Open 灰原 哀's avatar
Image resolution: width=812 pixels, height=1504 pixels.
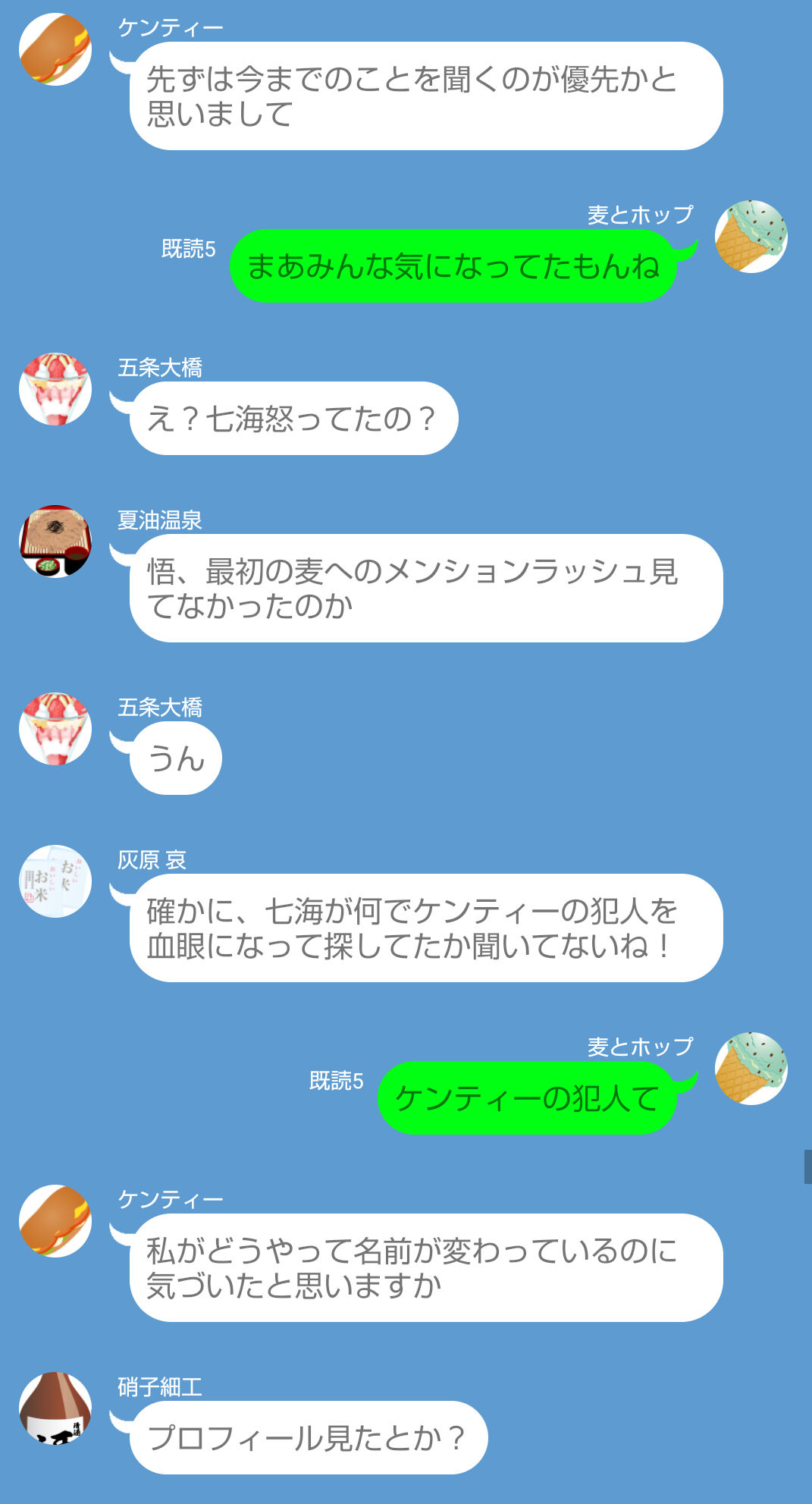(x=55, y=881)
